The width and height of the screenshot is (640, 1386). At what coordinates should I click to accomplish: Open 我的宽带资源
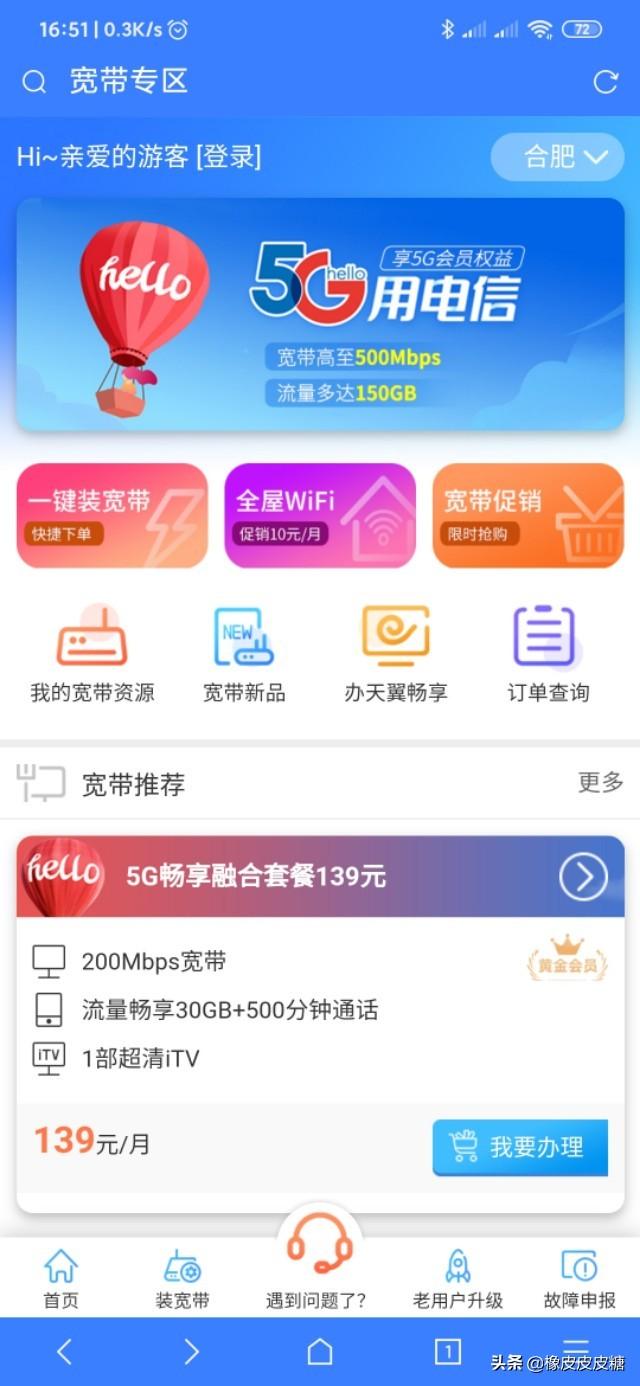click(x=92, y=655)
